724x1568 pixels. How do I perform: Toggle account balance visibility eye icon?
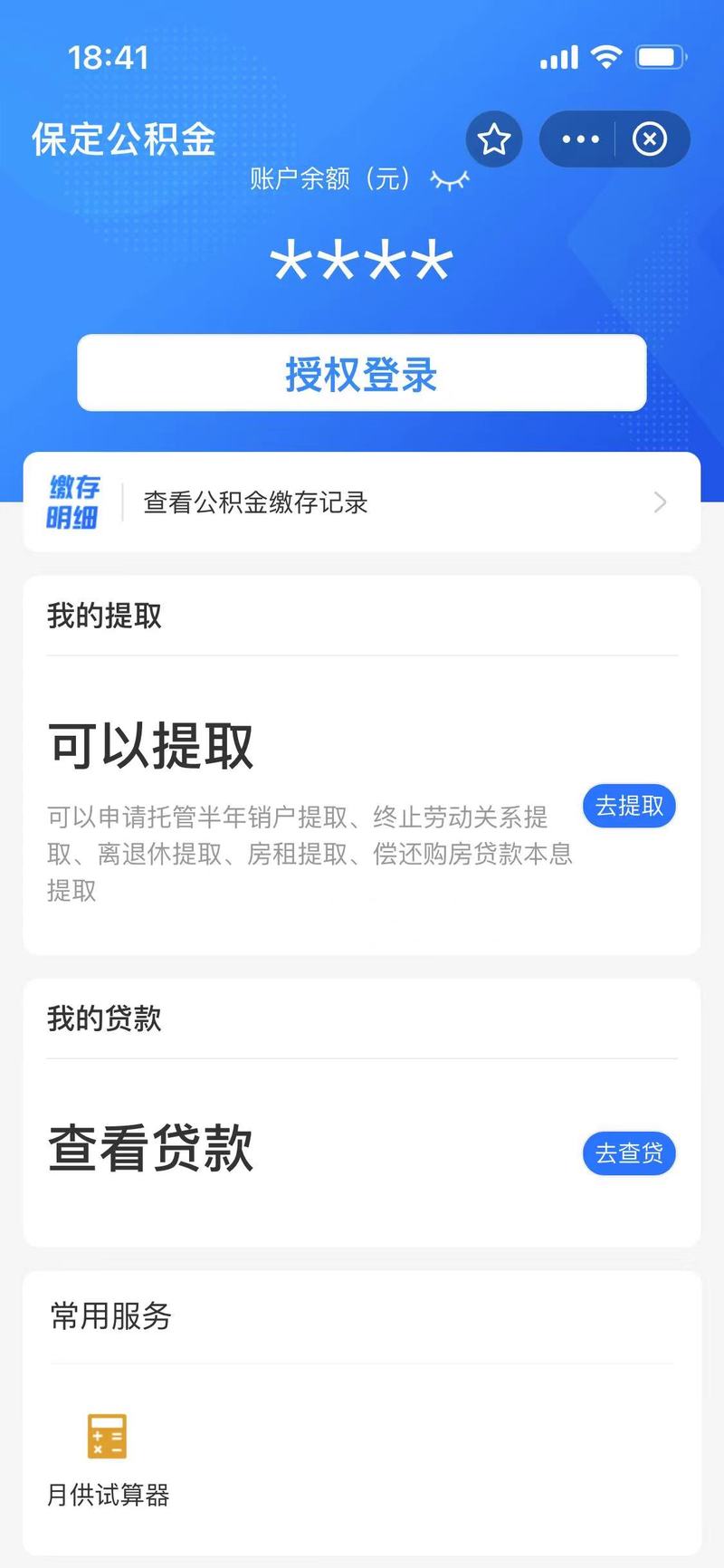450,179
